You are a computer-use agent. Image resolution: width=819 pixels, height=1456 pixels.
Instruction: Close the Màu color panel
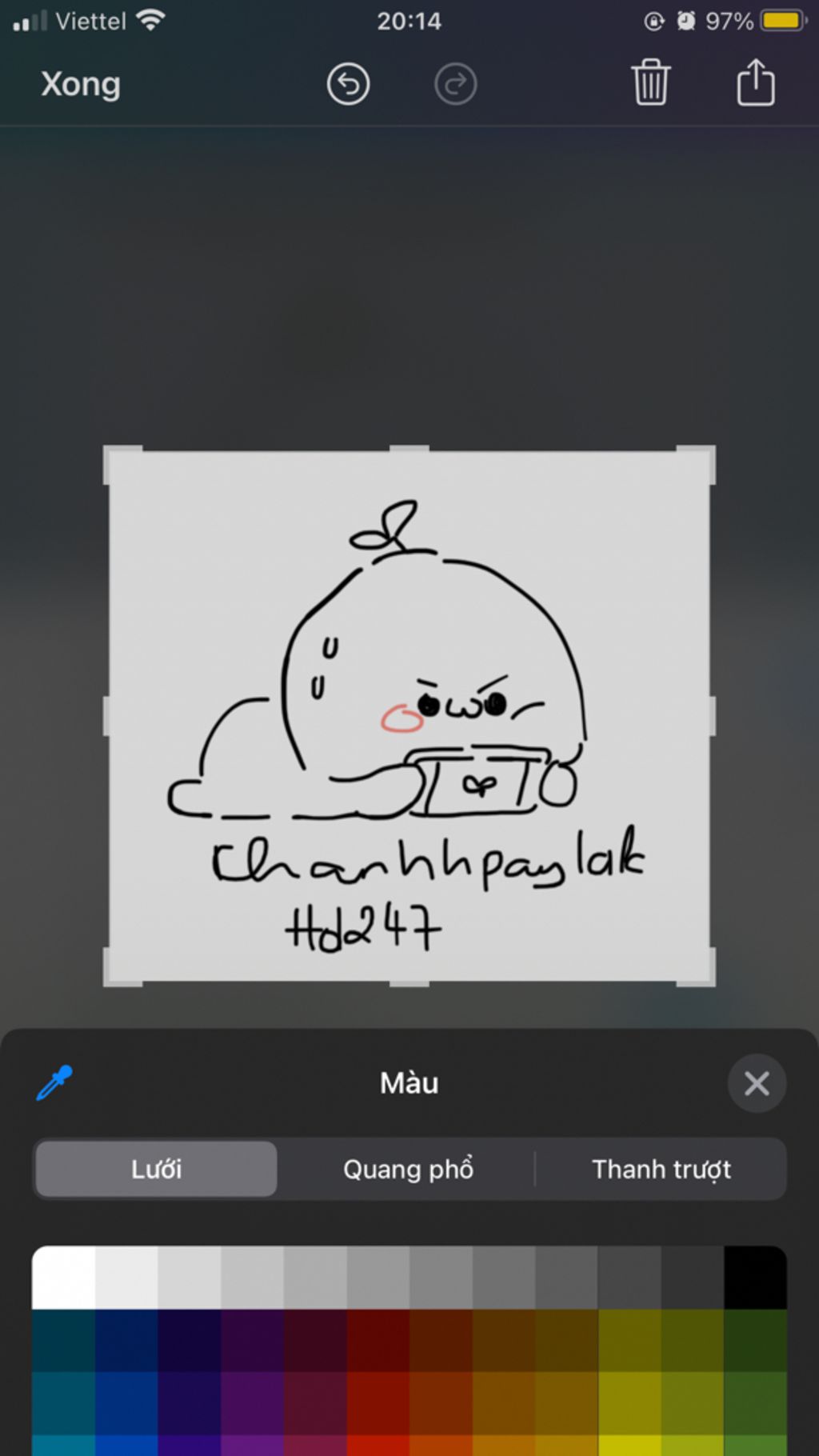pos(756,1083)
